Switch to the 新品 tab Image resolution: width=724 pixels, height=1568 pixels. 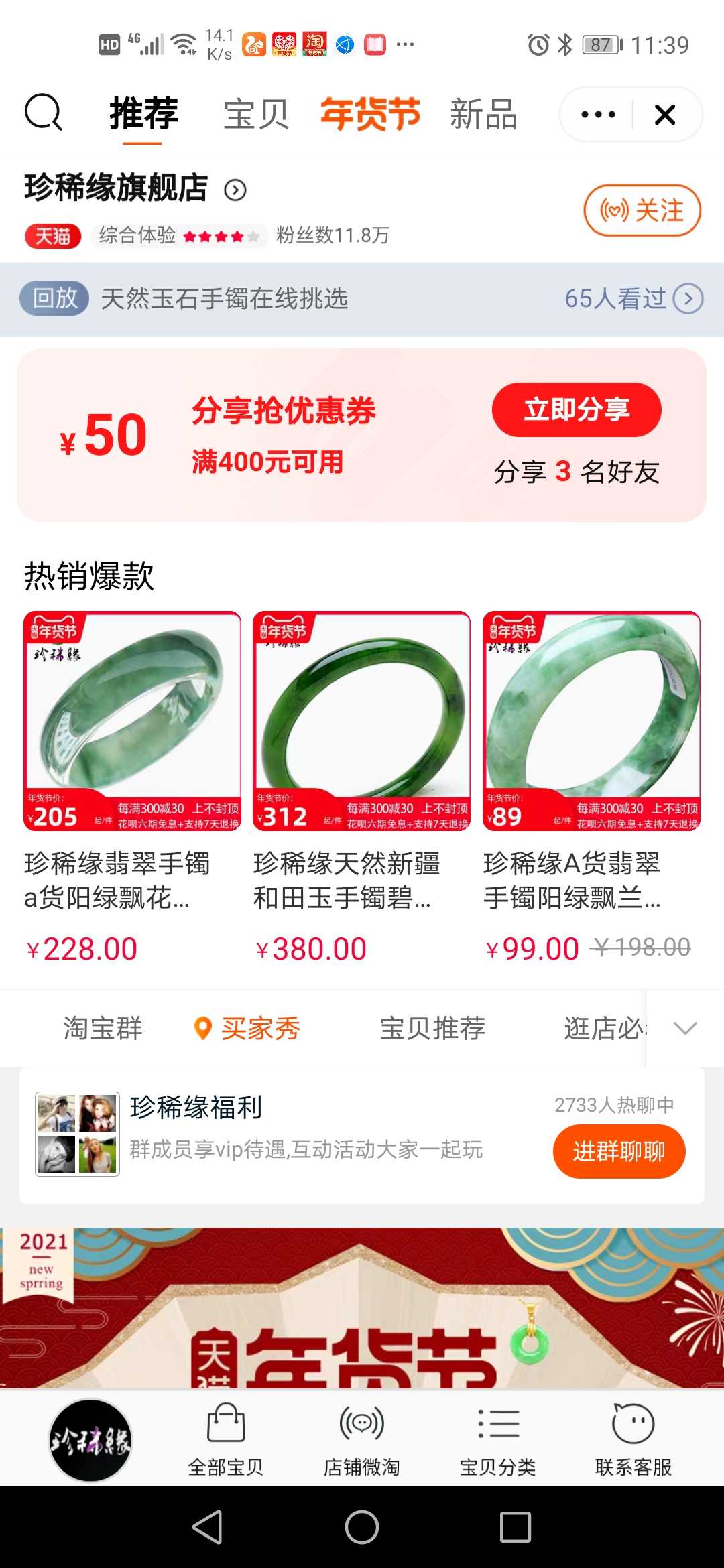pyautogui.click(x=483, y=114)
